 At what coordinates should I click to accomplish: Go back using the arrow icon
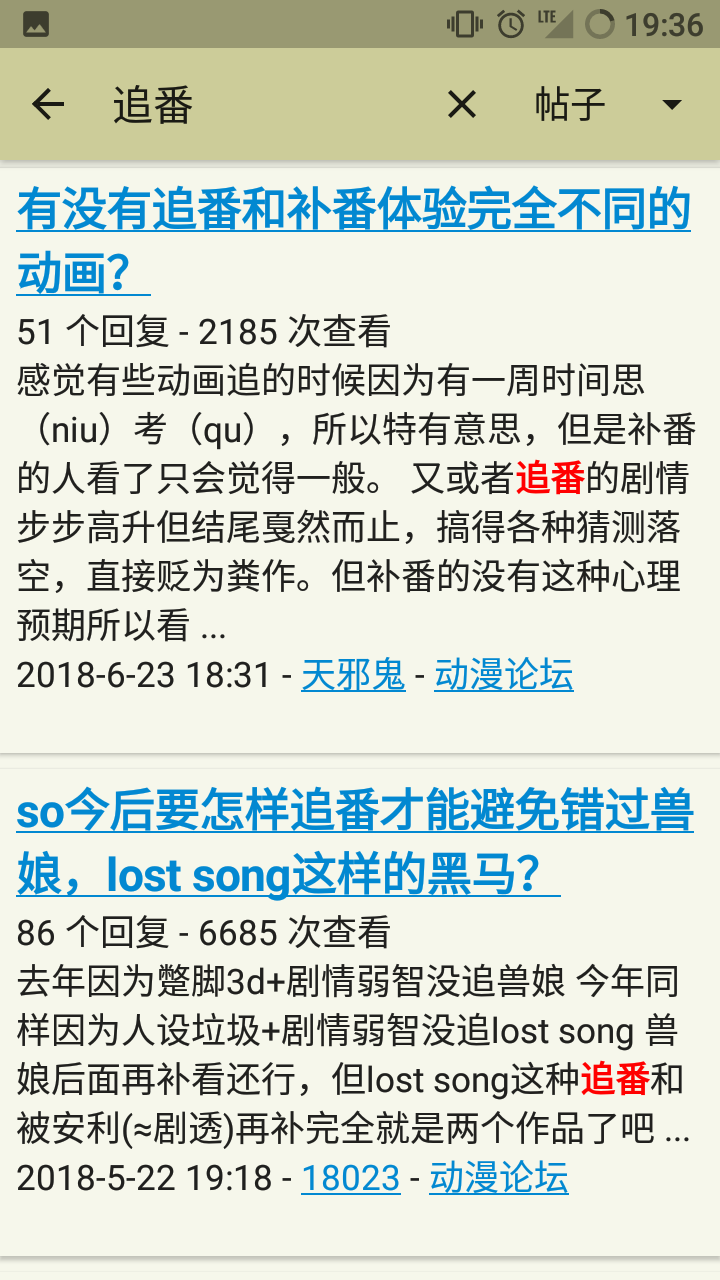(x=48, y=104)
